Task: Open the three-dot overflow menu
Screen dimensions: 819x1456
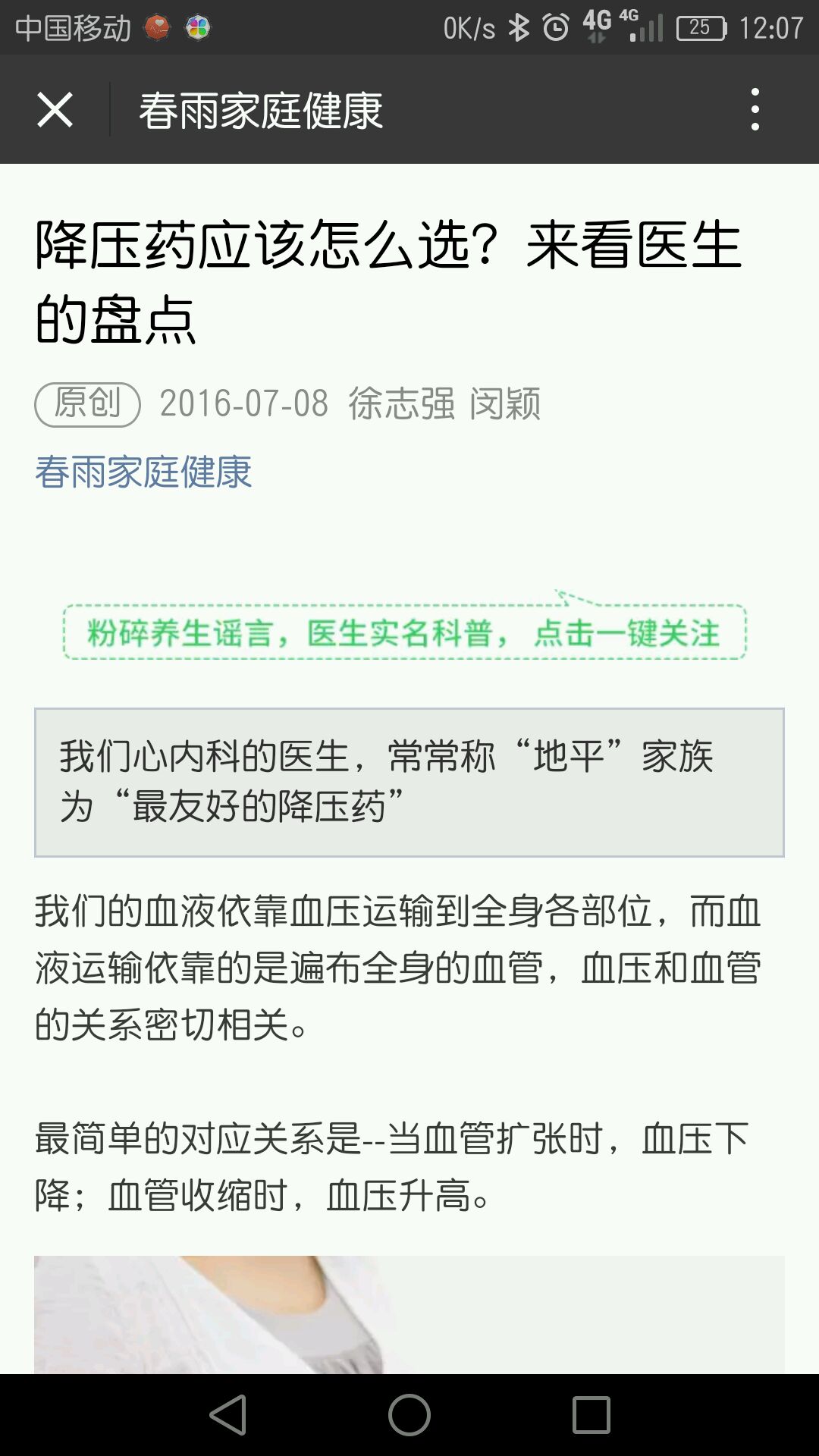Action: tap(755, 109)
